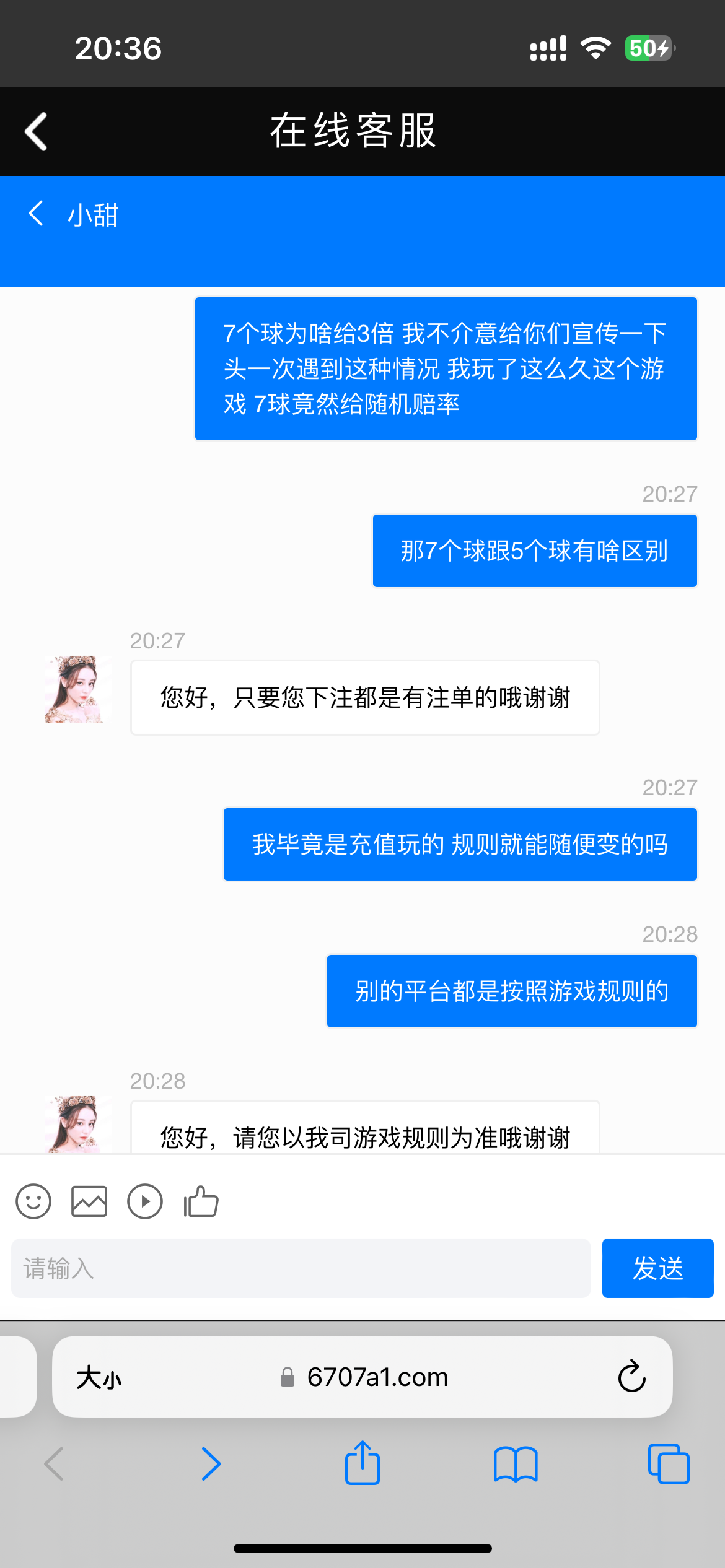
Task: Select the image upload icon
Action: [x=89, y=1201]
